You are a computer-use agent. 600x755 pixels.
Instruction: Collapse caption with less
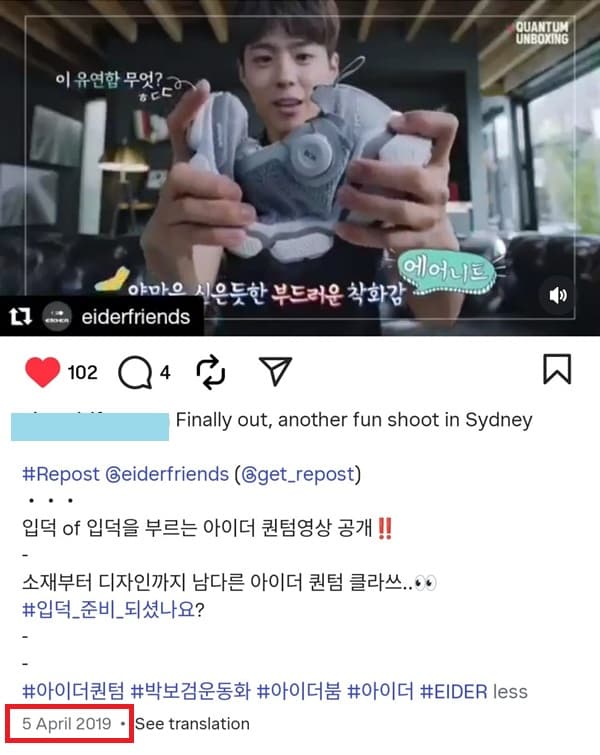click(509, 691)
